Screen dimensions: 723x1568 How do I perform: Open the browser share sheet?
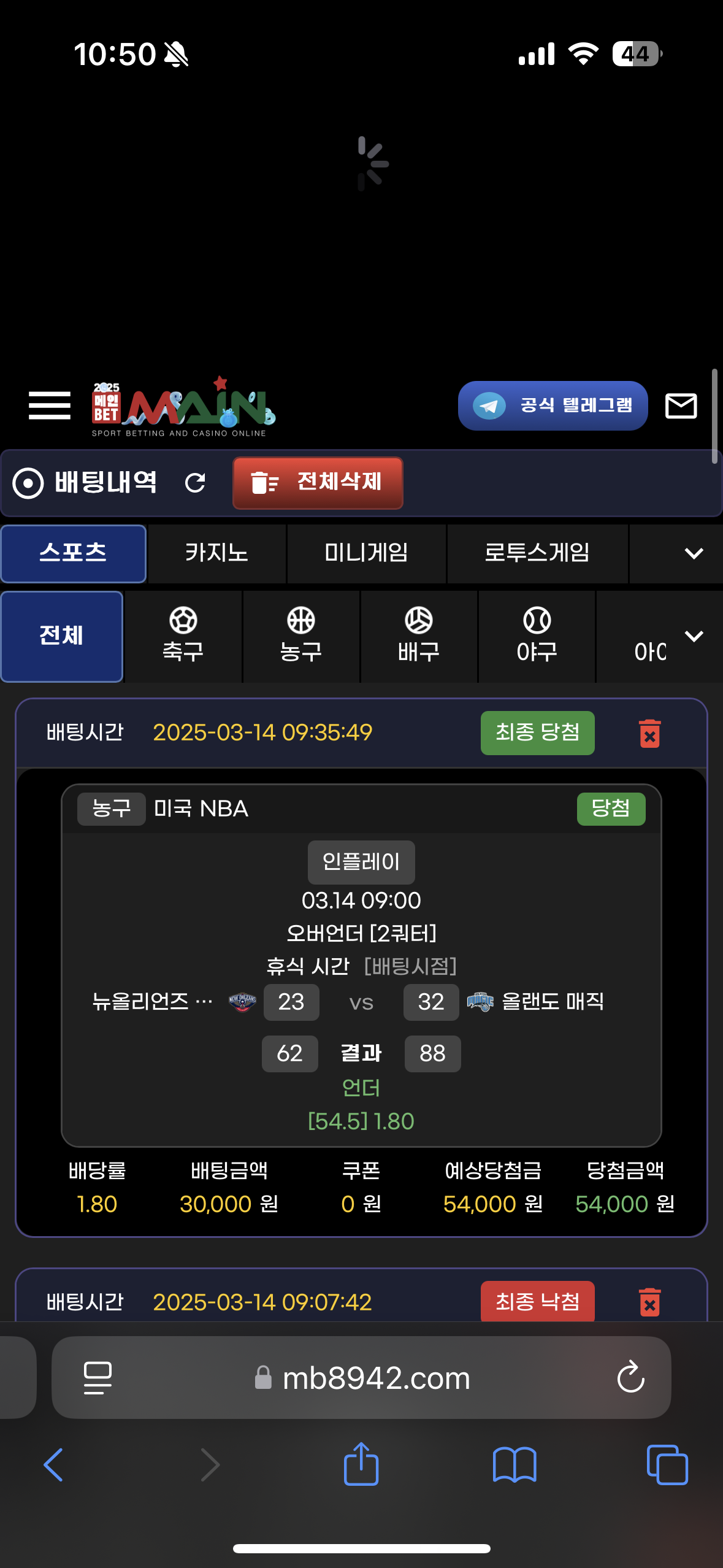[361, 1464]
